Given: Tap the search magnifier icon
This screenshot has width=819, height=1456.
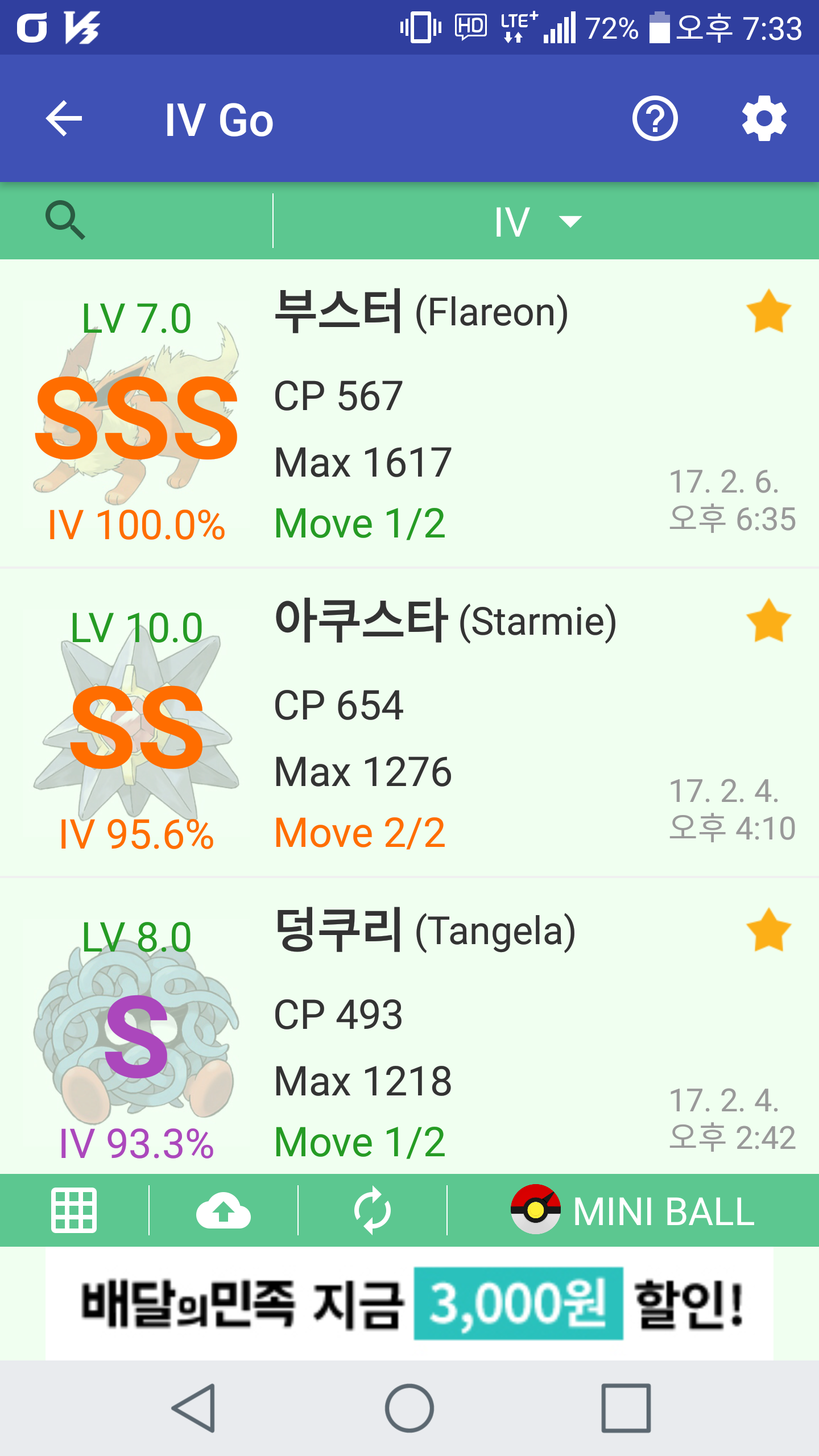Looking at the screenshot, I should tap(65, 220).
